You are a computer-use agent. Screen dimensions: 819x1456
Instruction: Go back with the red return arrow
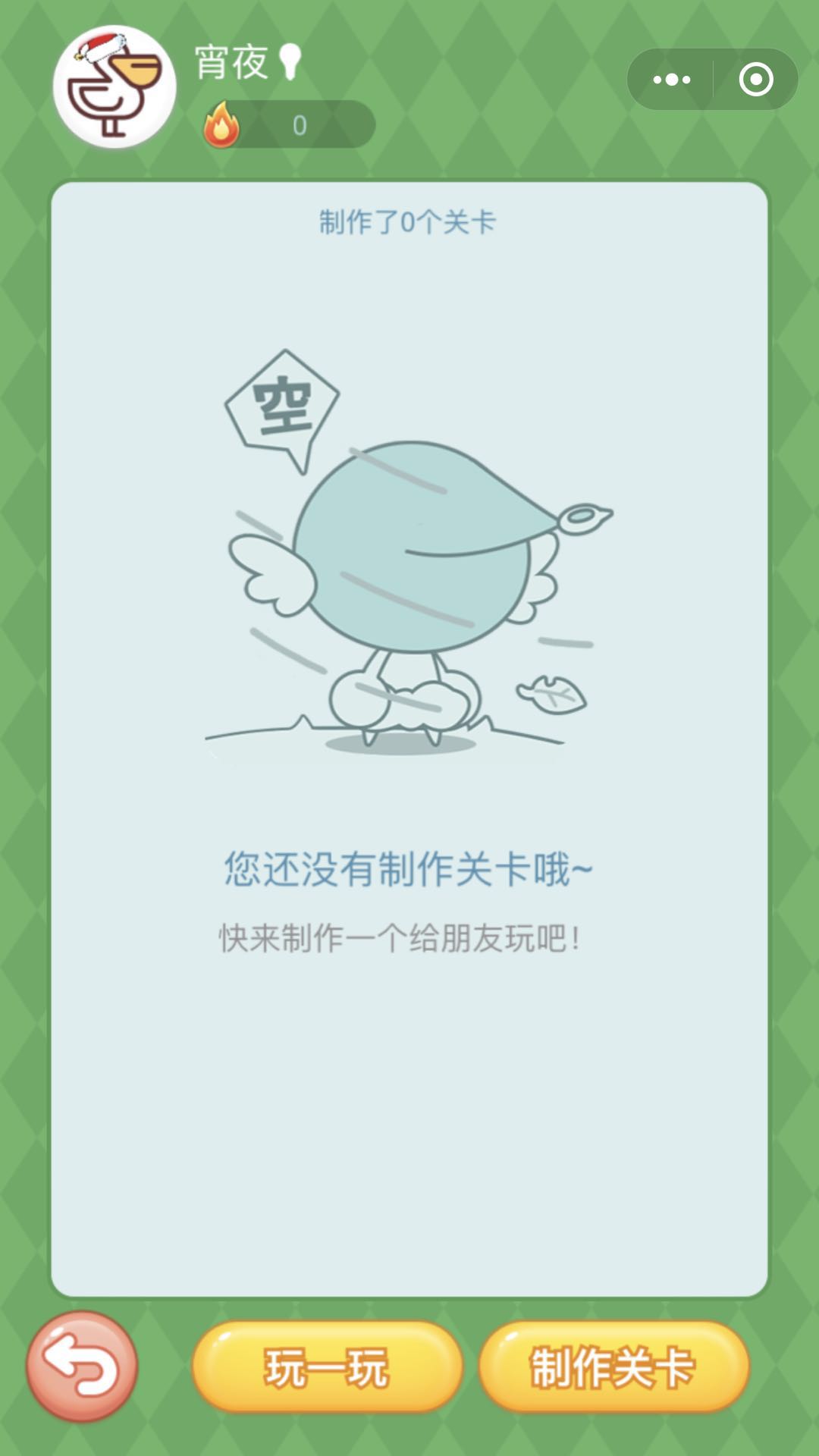point(82,1366)
